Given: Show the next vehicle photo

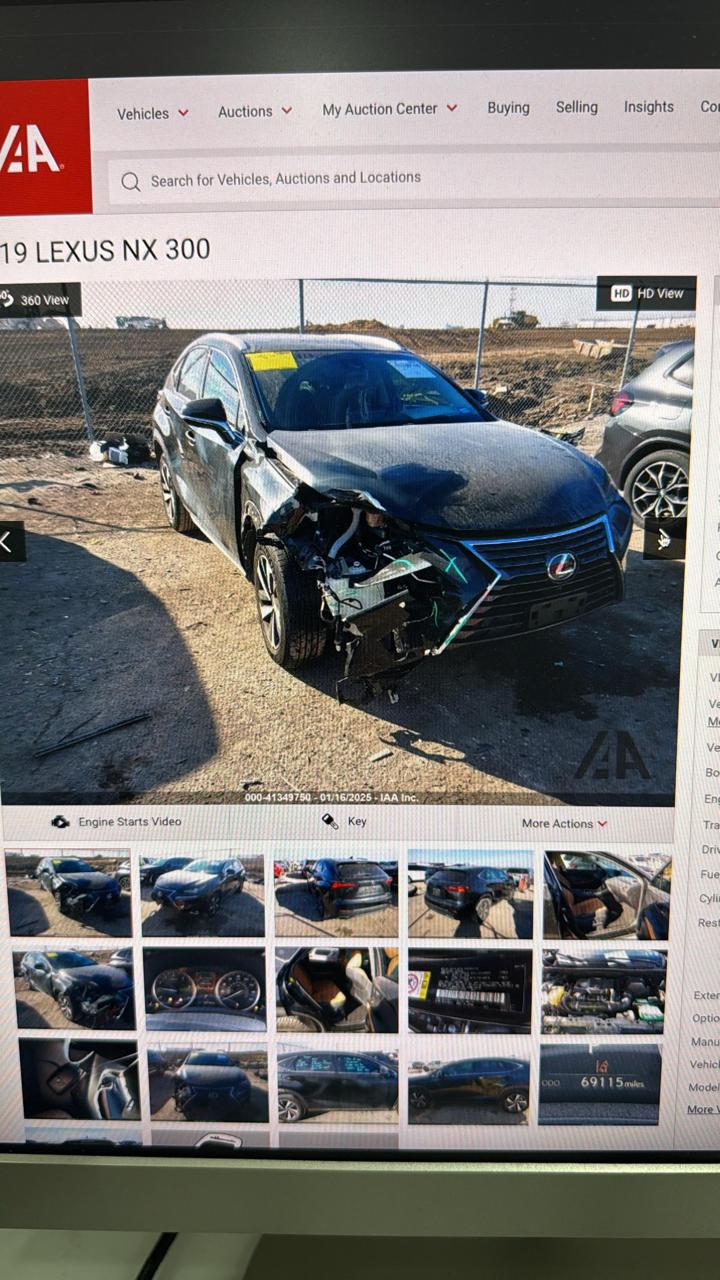Looking at the screenshot, I should (x=663, y=539).
